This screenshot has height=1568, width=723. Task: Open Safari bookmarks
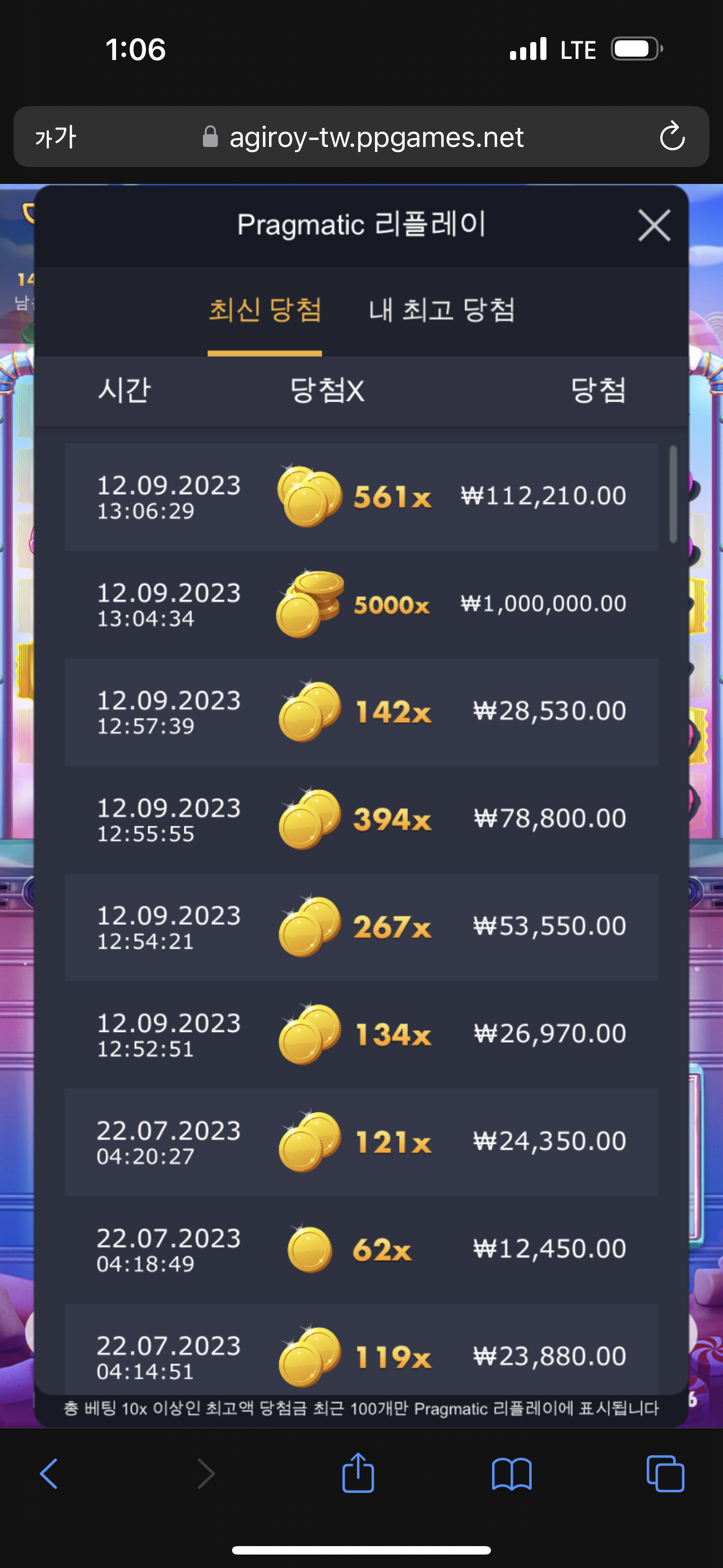[x=512, y=1474]
